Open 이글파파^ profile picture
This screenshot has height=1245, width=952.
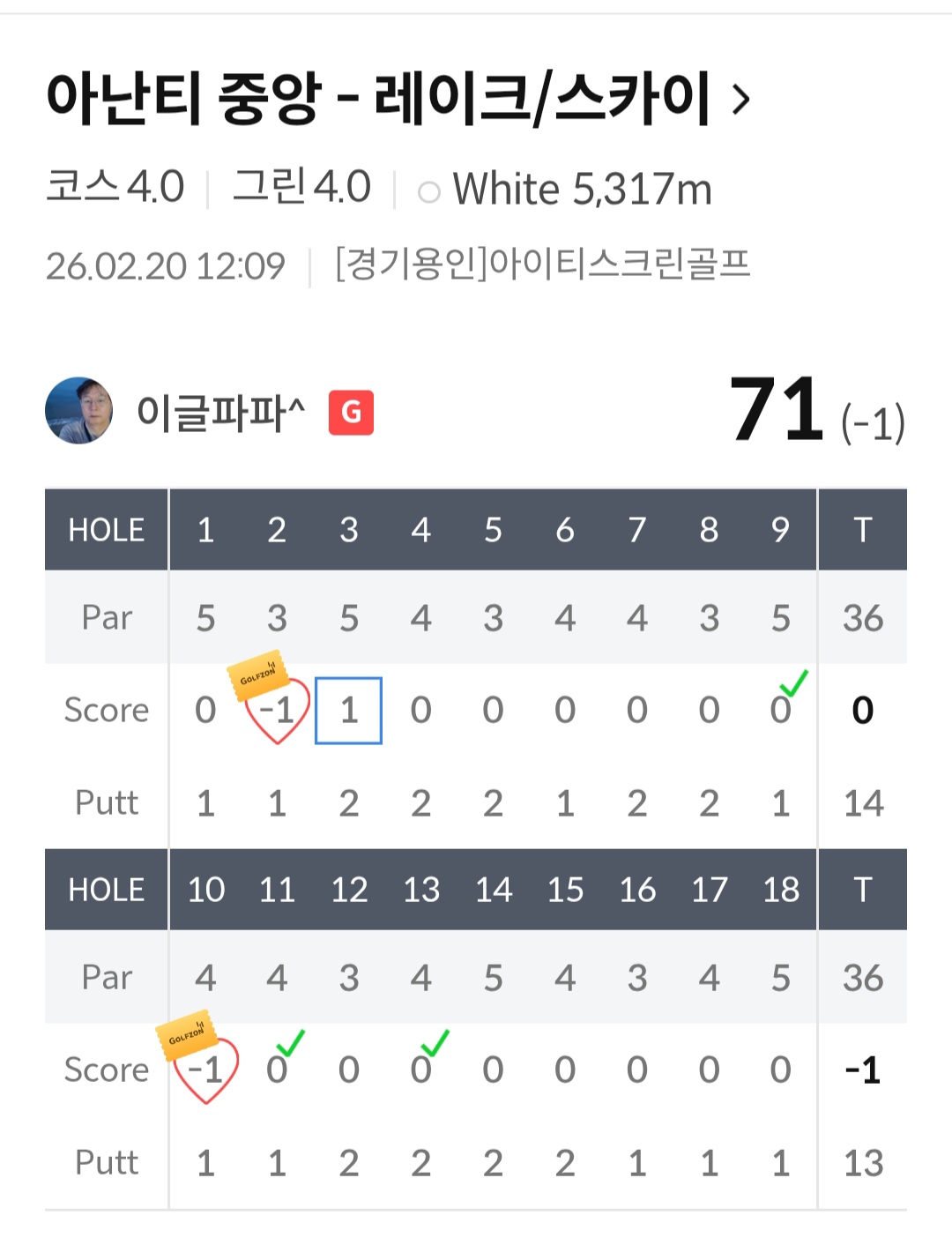(x=79, y=411)
